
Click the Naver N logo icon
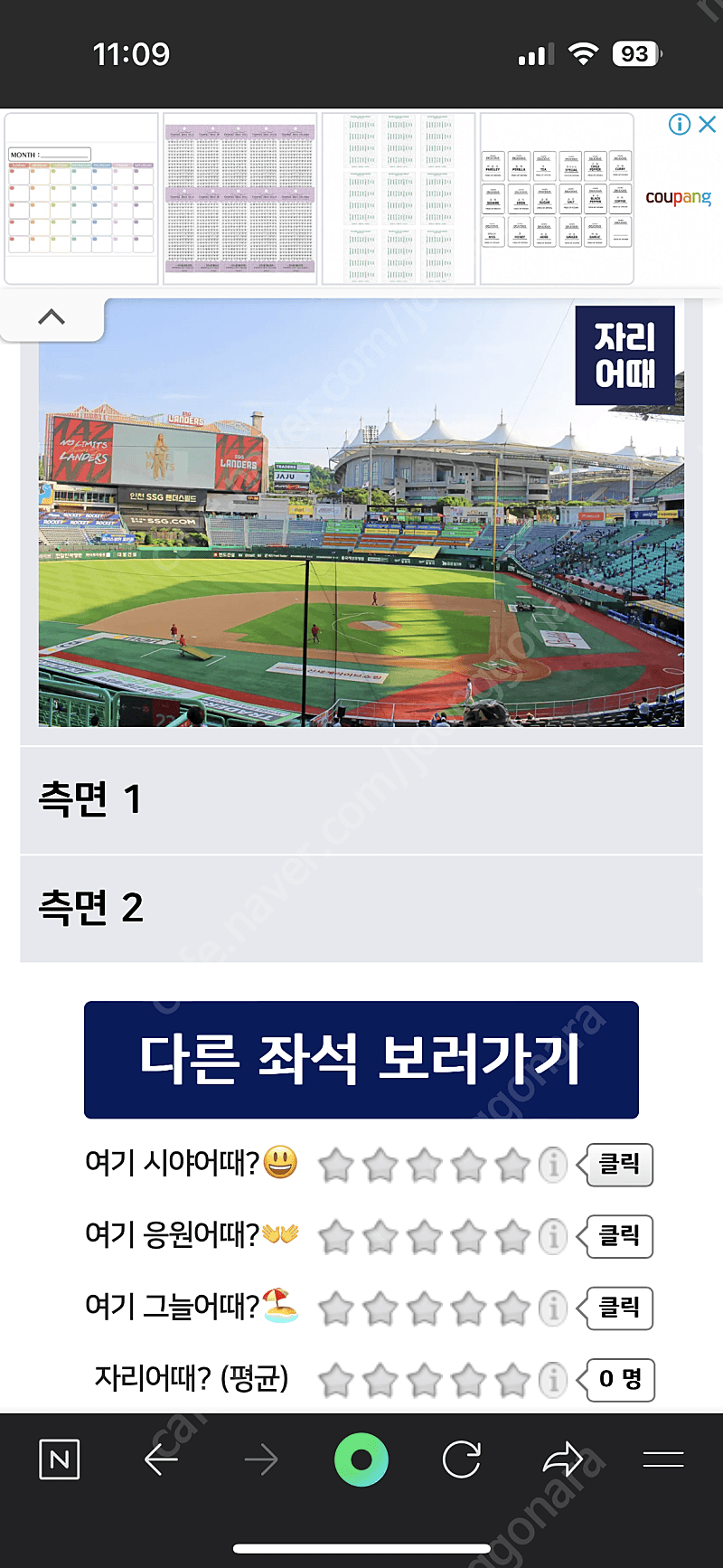pos(59,1459)
